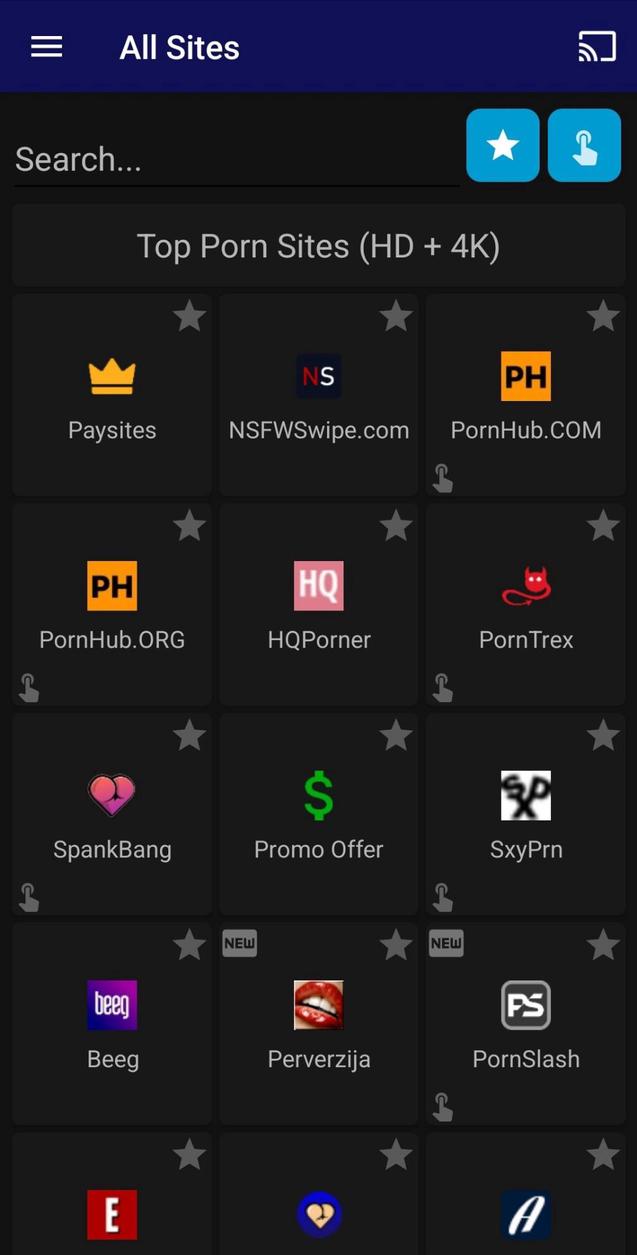This screenshot has height=1255, width=637.
Task: Star the PornSlash tile as favorite
Action: [x=603, y=944]
